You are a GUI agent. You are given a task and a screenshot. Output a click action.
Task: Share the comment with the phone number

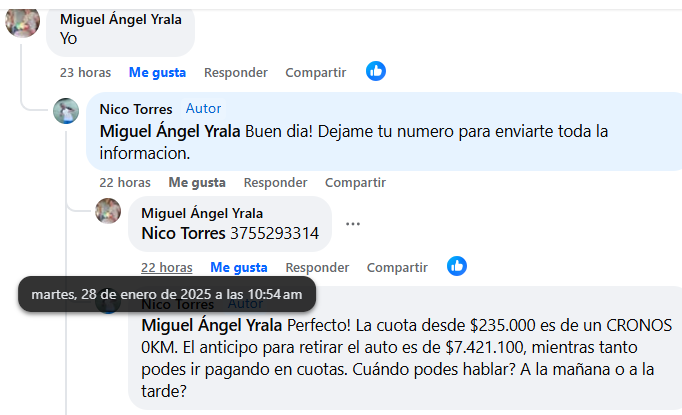[397, 267]
